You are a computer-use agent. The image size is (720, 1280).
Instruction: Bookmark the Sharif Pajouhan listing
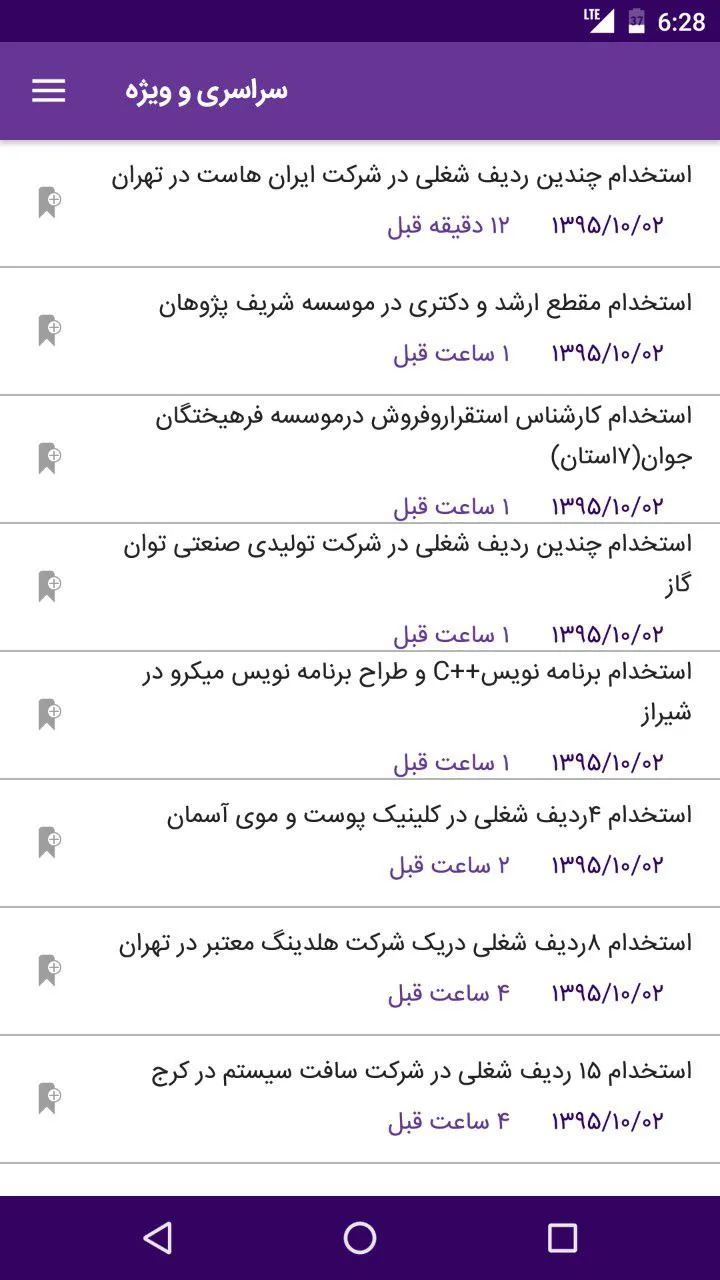point(49,330)
